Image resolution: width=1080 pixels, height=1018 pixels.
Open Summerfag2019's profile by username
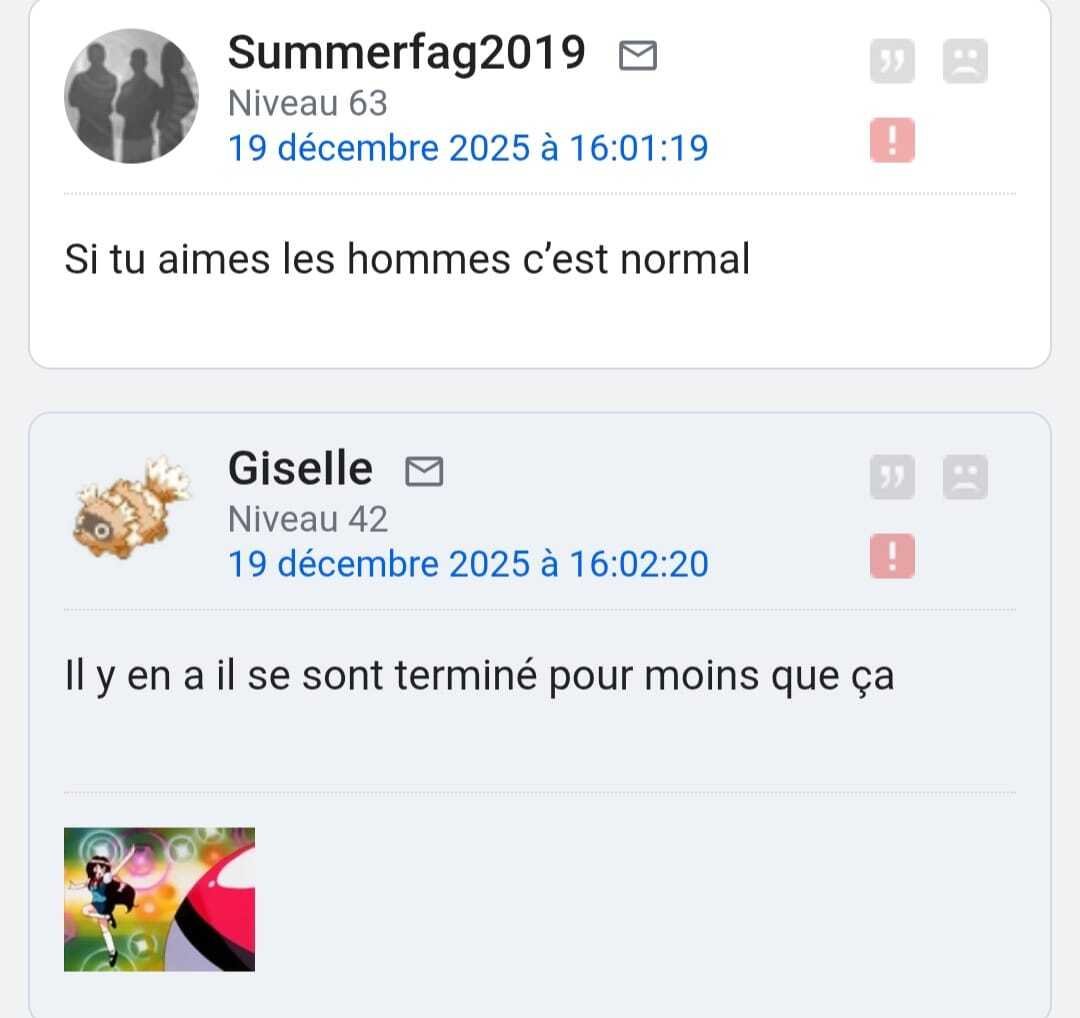coord(406,52)
